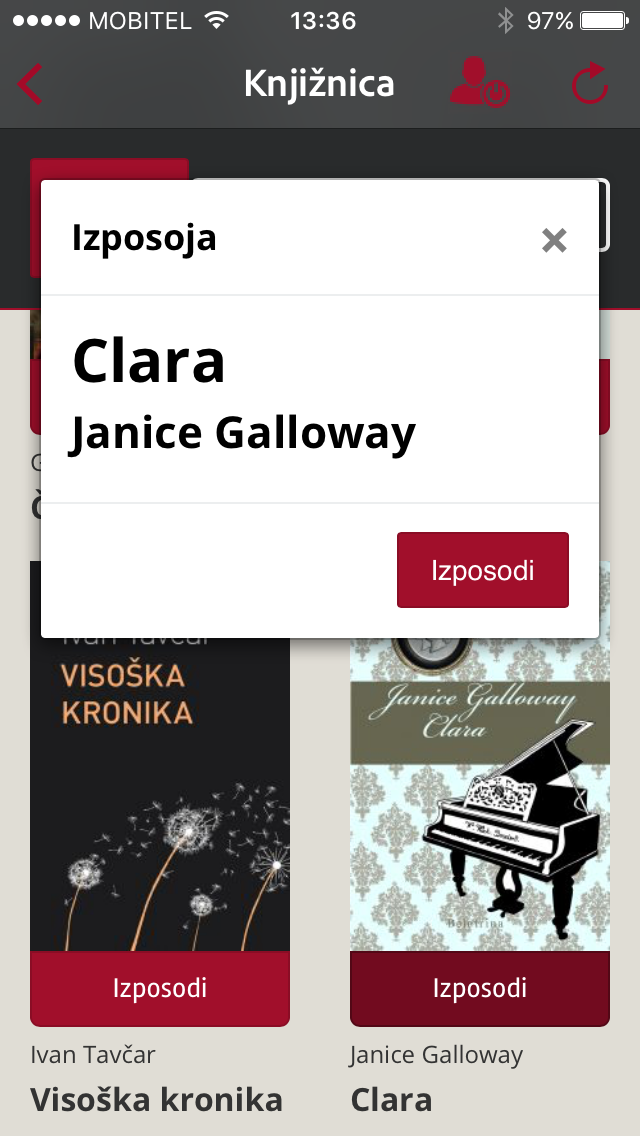Tap Izposodi under the Clara book cover
This screenshot has width=640, height=1136.
click(x=480, y=988)
